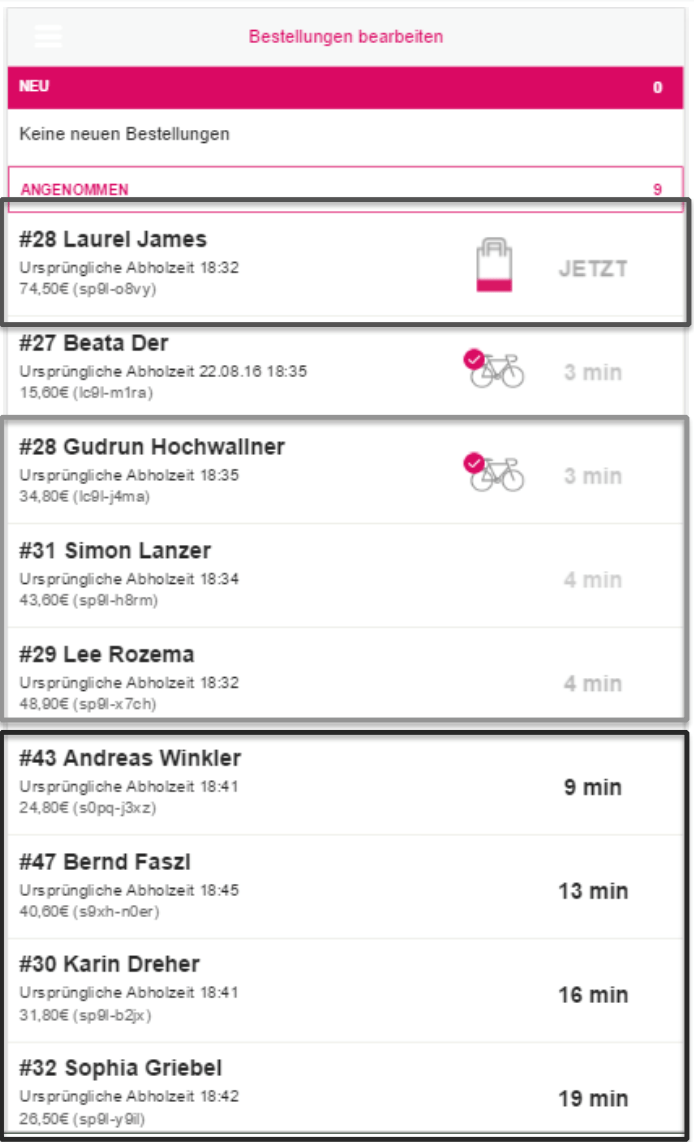The width and height of the screenshot is (694, 1142).
Task: Open Sophia Griebel's order #32
Action: point(345,1090)
